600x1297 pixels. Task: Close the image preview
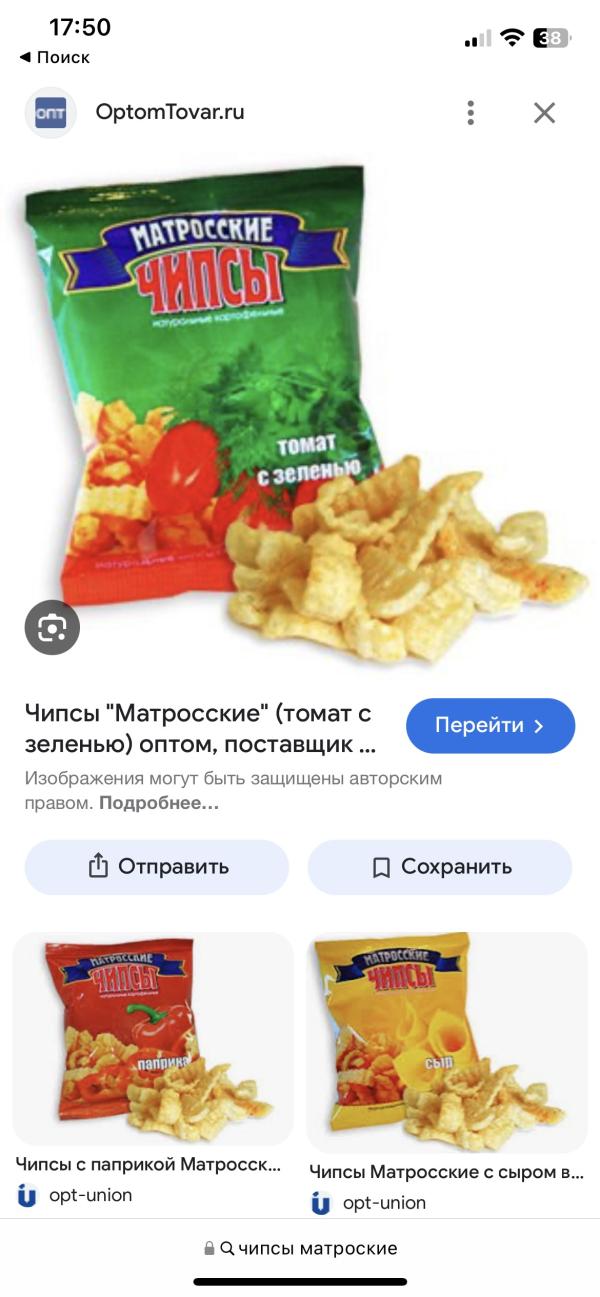click(544, 113)
